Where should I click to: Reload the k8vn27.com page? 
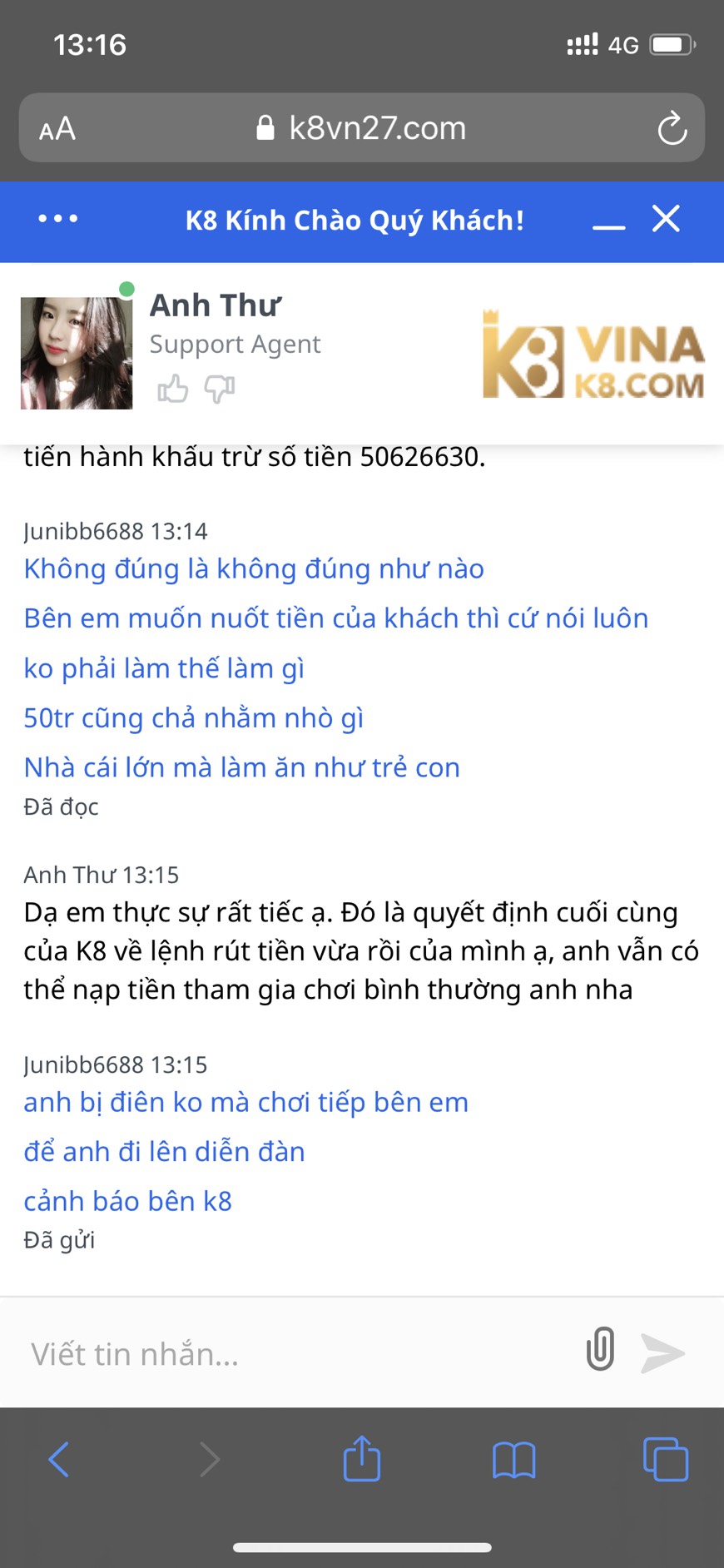pyautogui.click(x=671, y=128)
